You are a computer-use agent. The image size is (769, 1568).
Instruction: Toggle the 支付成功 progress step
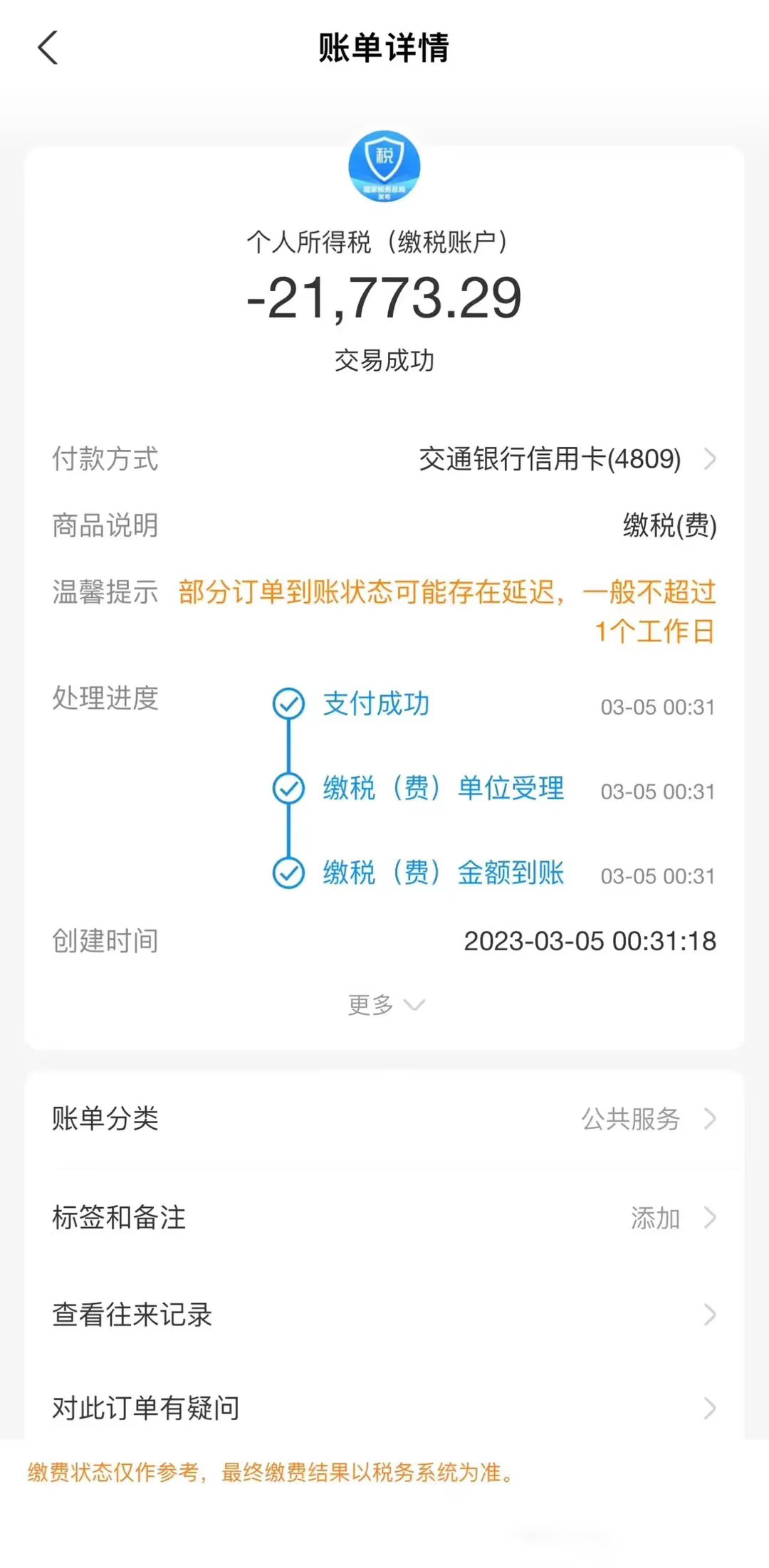coord(377,705)
